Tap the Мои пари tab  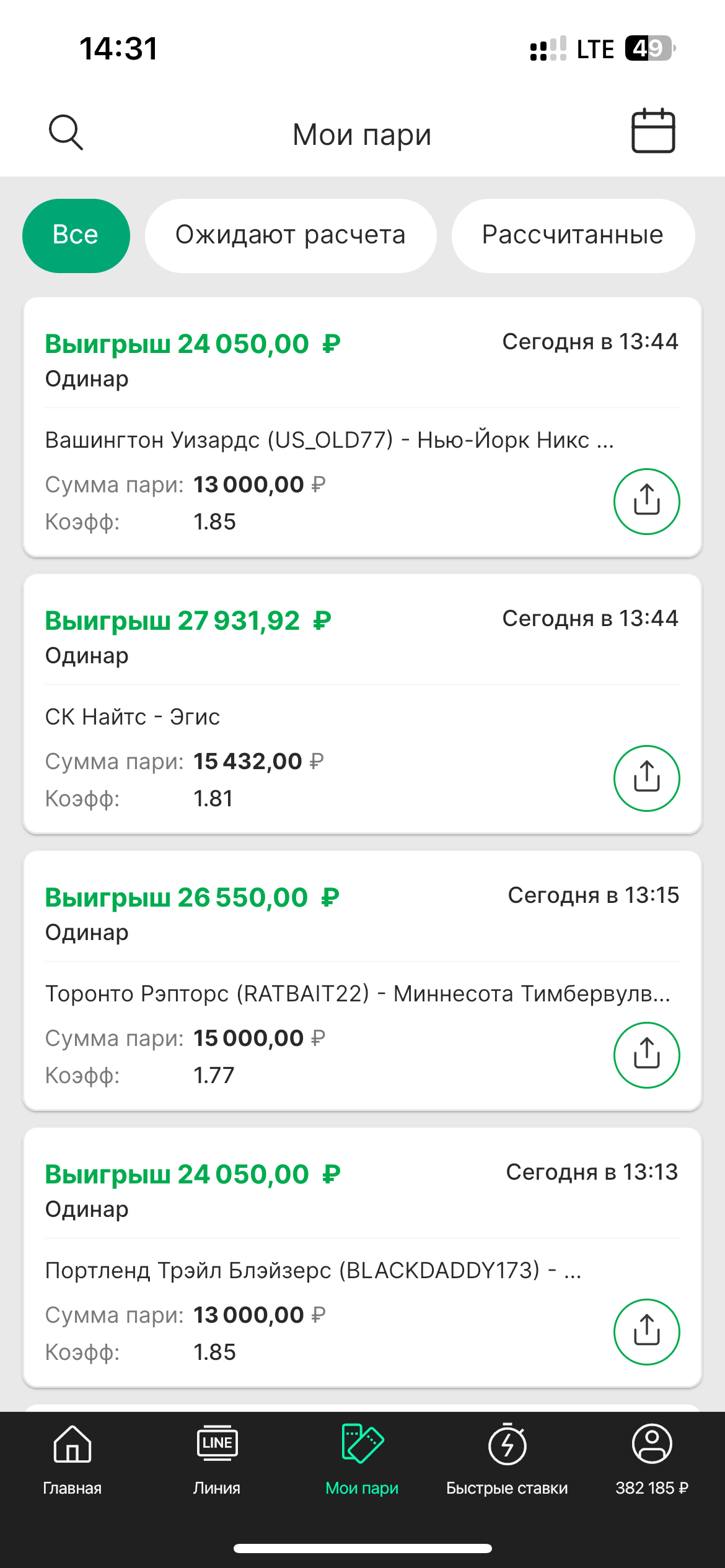pos(362,1458)
